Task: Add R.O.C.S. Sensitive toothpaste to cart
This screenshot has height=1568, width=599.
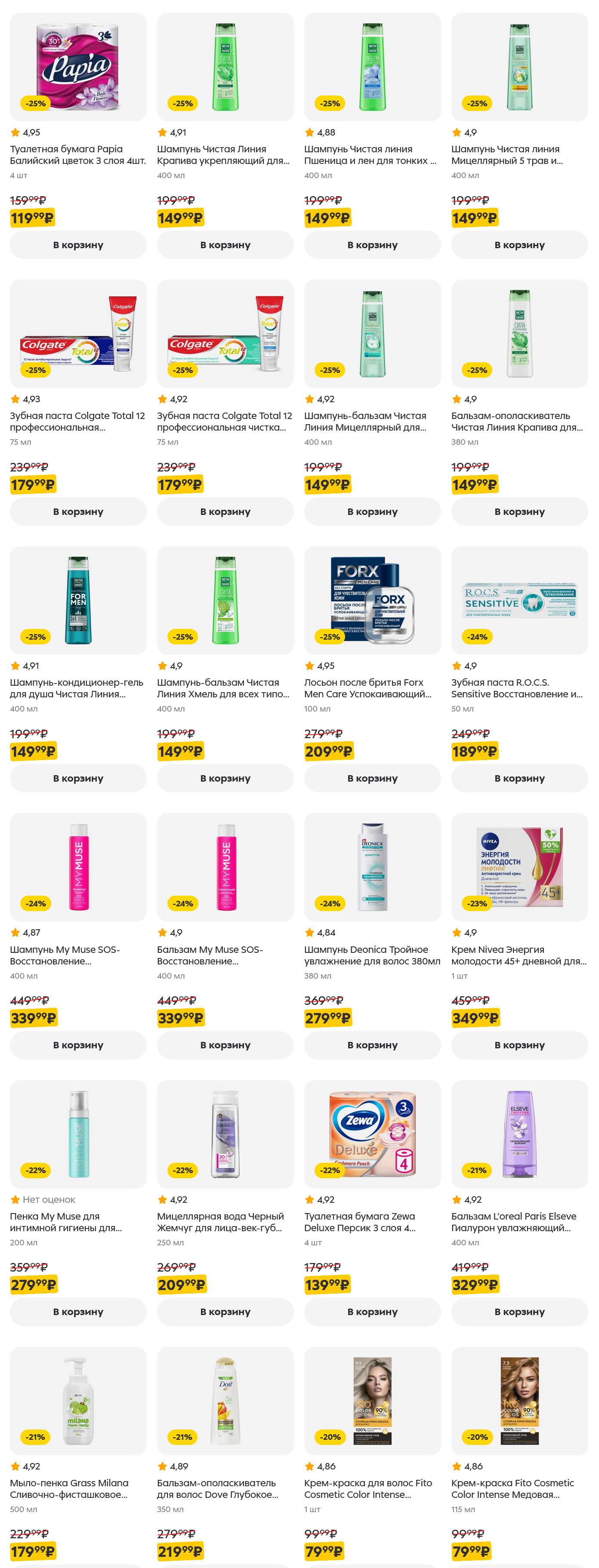Action: pos(519,778)
